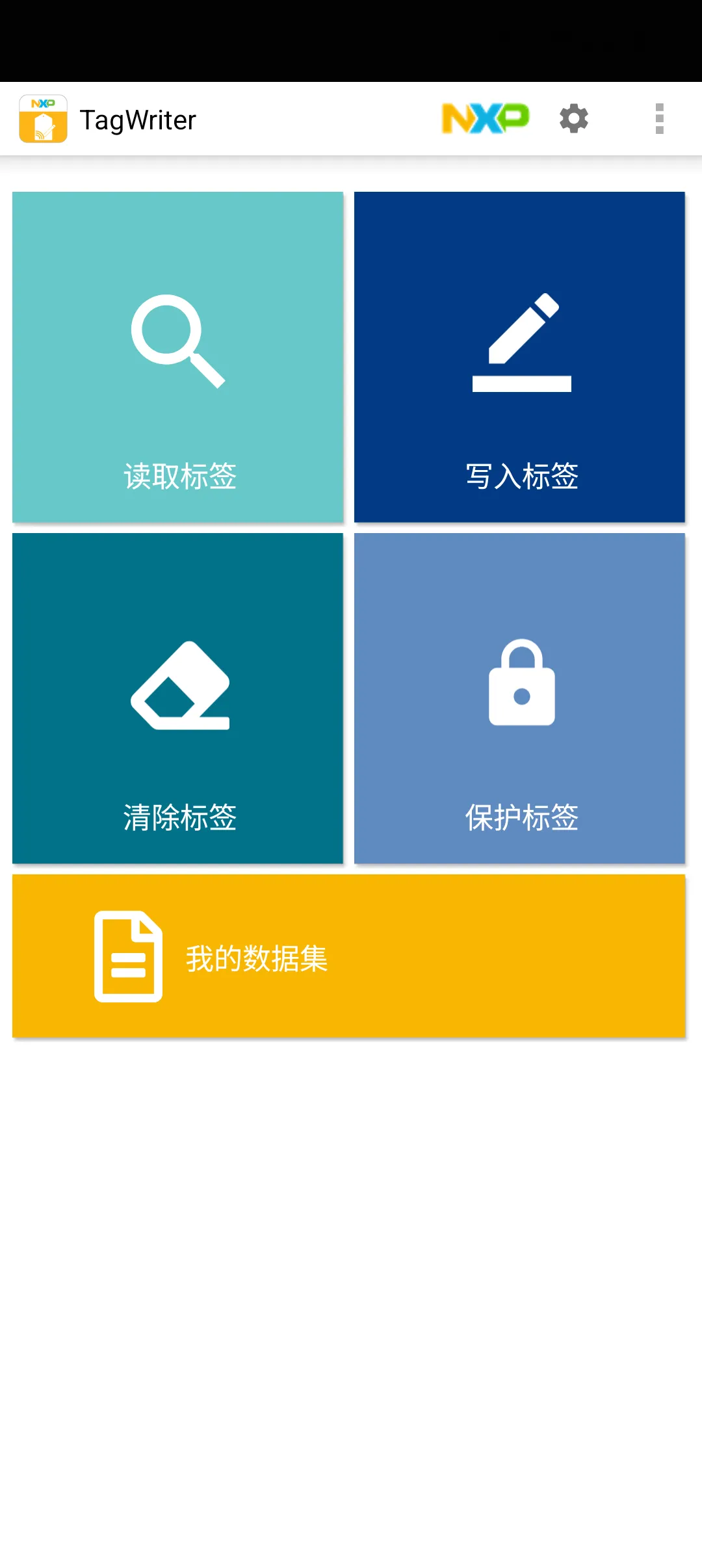Tap the 清除标签 eraser tile
This screenshot has height=1568, width=702.
pos(177,698)
